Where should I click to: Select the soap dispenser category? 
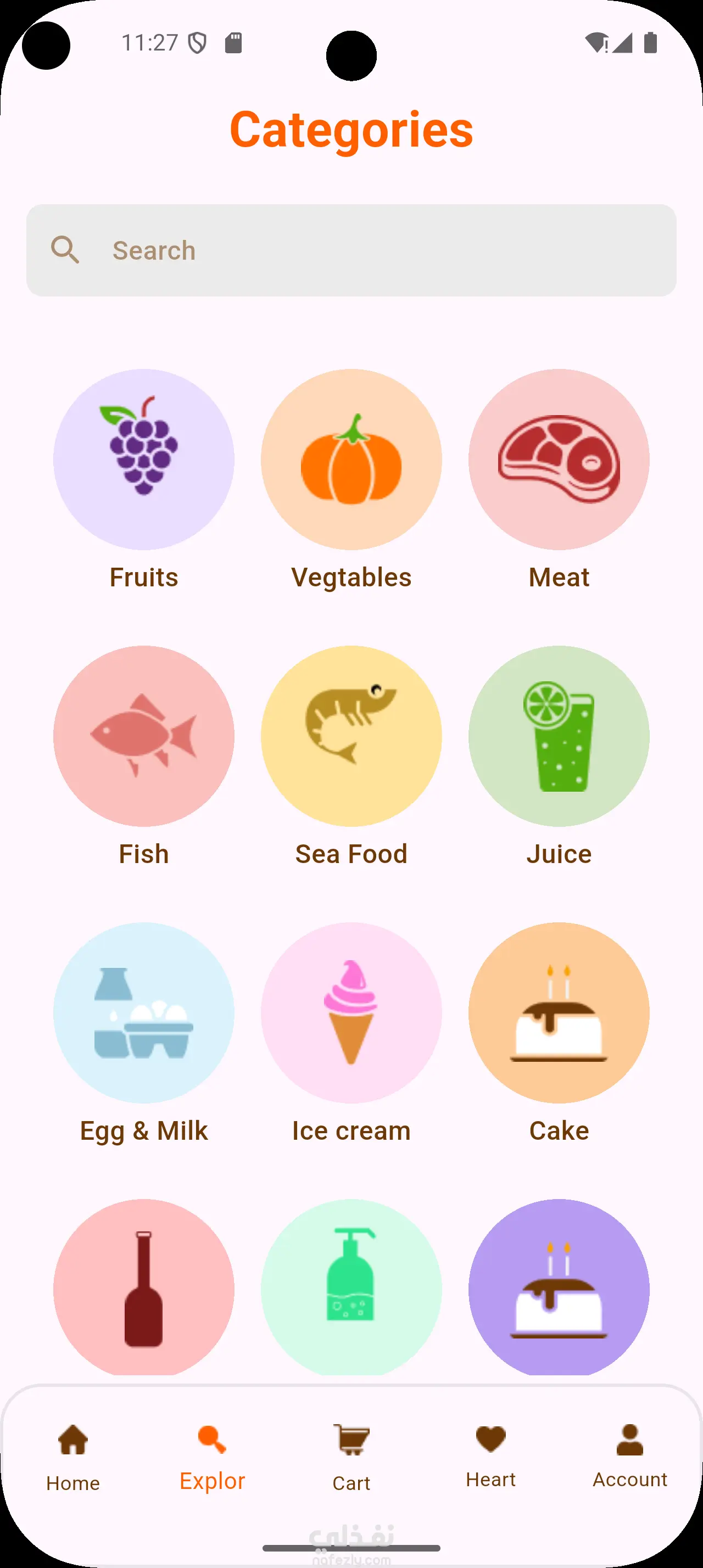point(351,1287)
